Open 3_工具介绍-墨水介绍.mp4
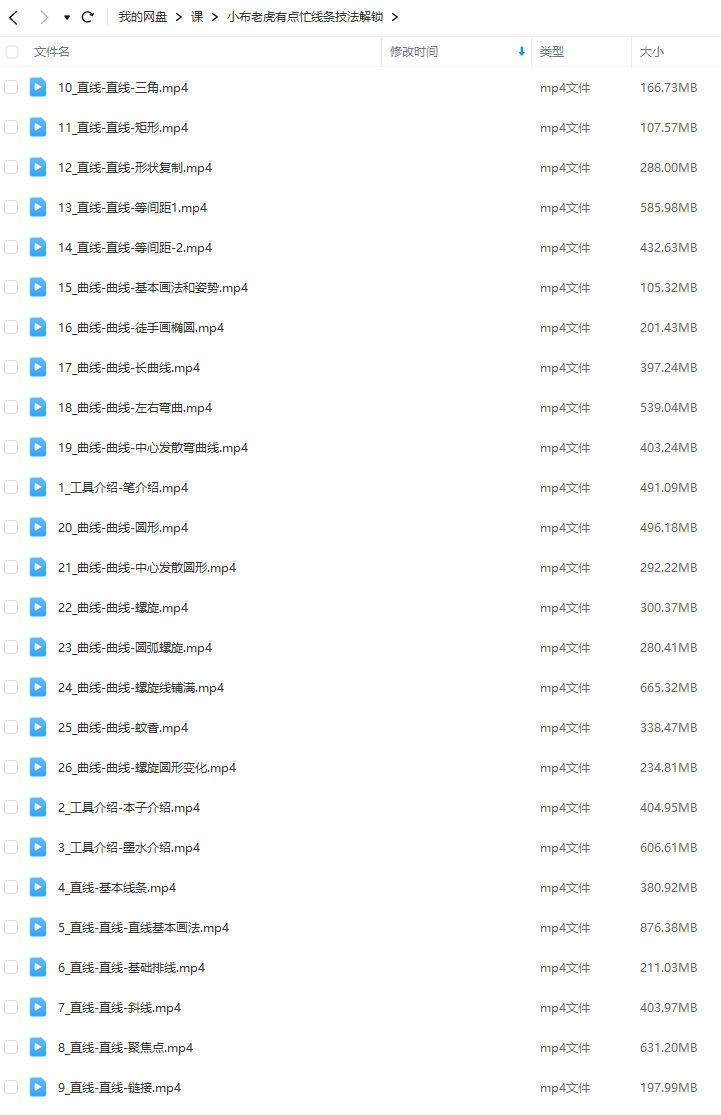Screen dimensions: 721x1115 pyautogui.click(x=129, y=848)
